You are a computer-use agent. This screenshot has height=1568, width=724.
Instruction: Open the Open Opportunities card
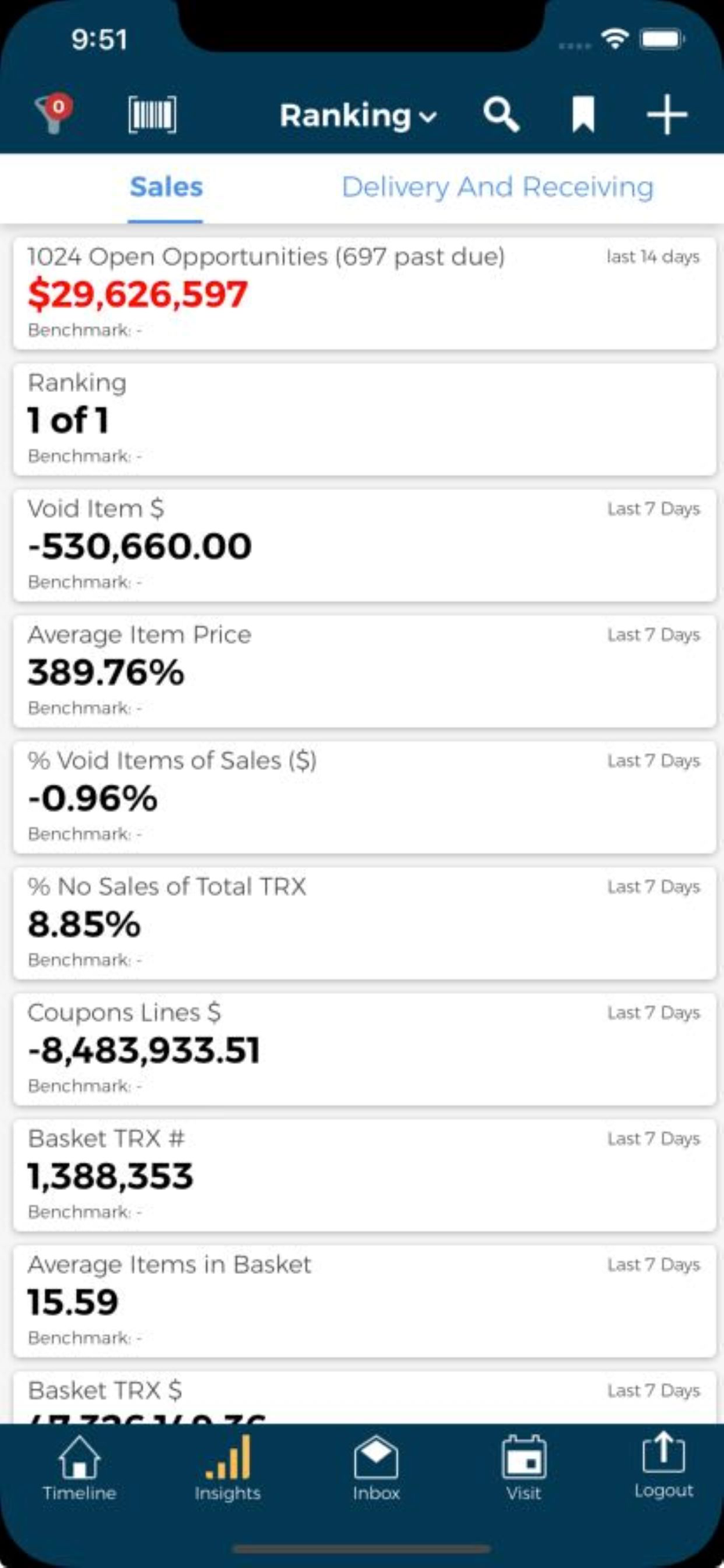364,294
